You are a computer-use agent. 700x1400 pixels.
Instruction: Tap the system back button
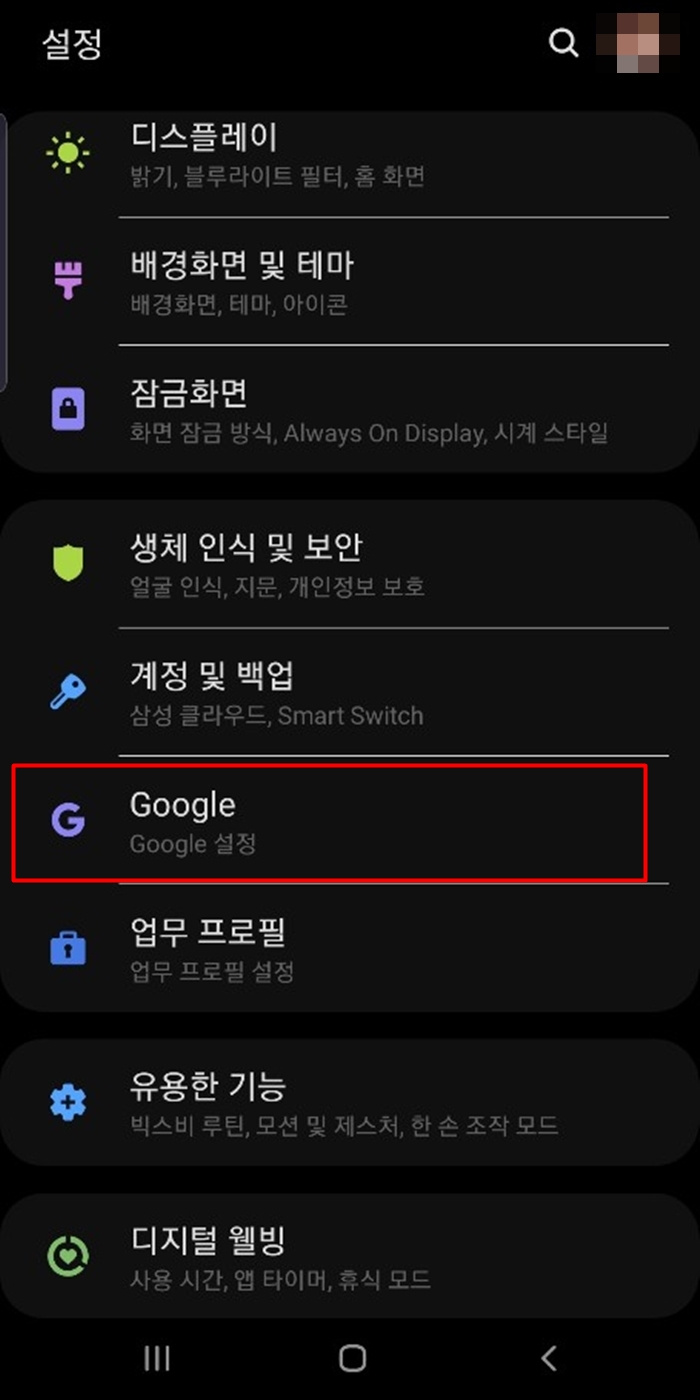[x=548, y=1357]
